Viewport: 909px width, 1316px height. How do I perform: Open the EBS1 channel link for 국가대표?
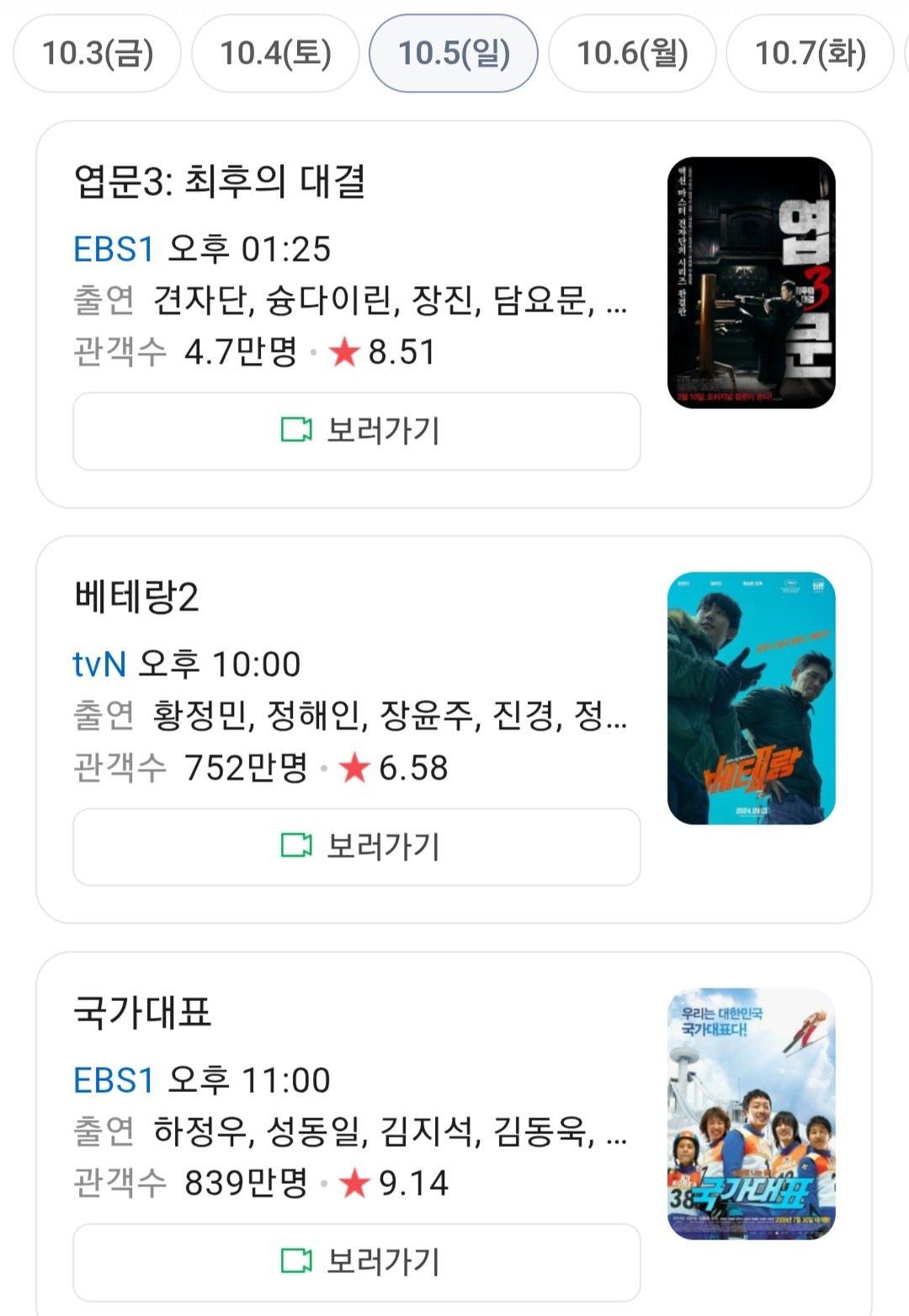coord(114,1080)
